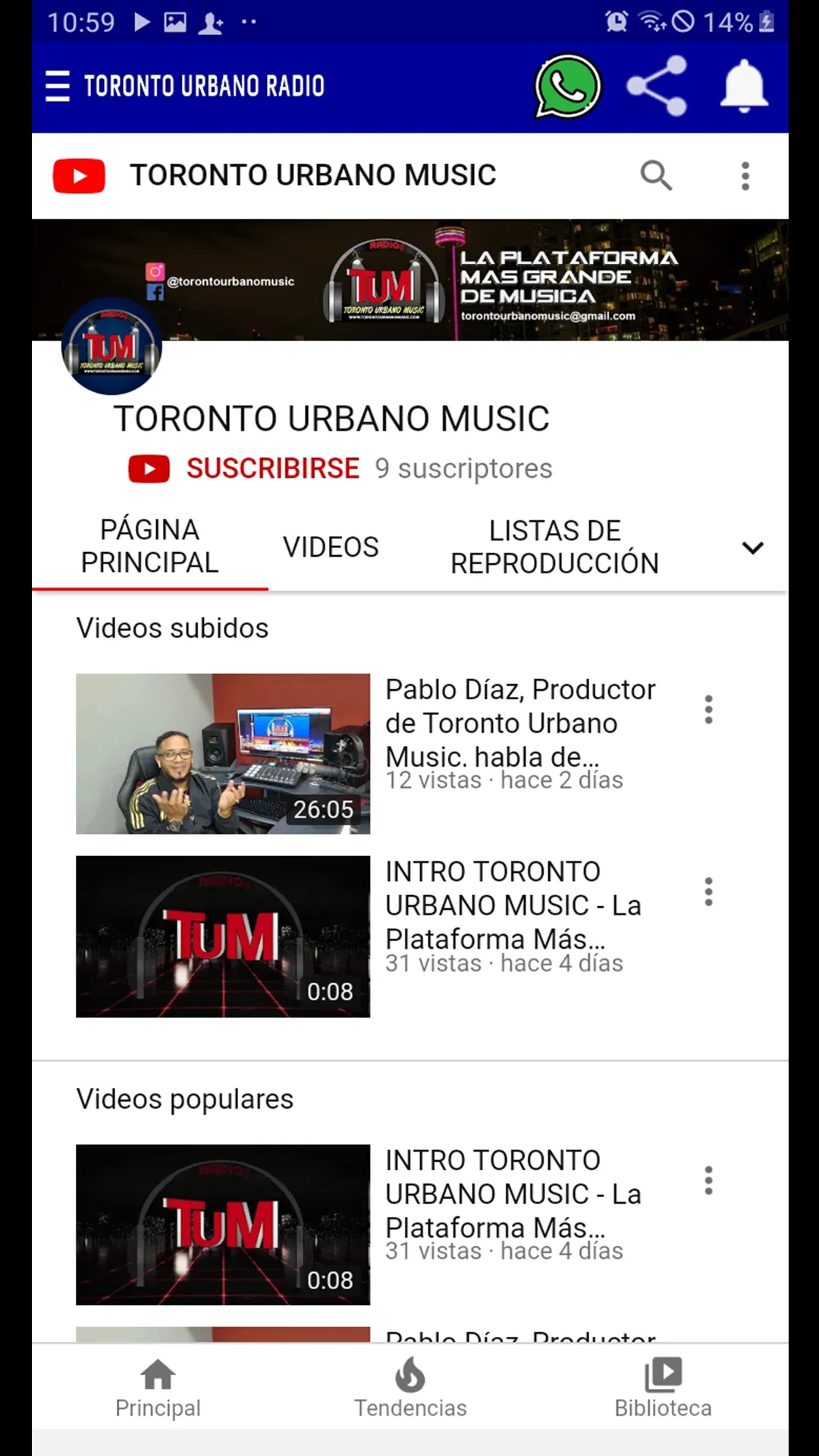This screenshot has width=819, height=1456.
Task: Open options for INTRO video in Videos subidos
Action: pos(708,892)
